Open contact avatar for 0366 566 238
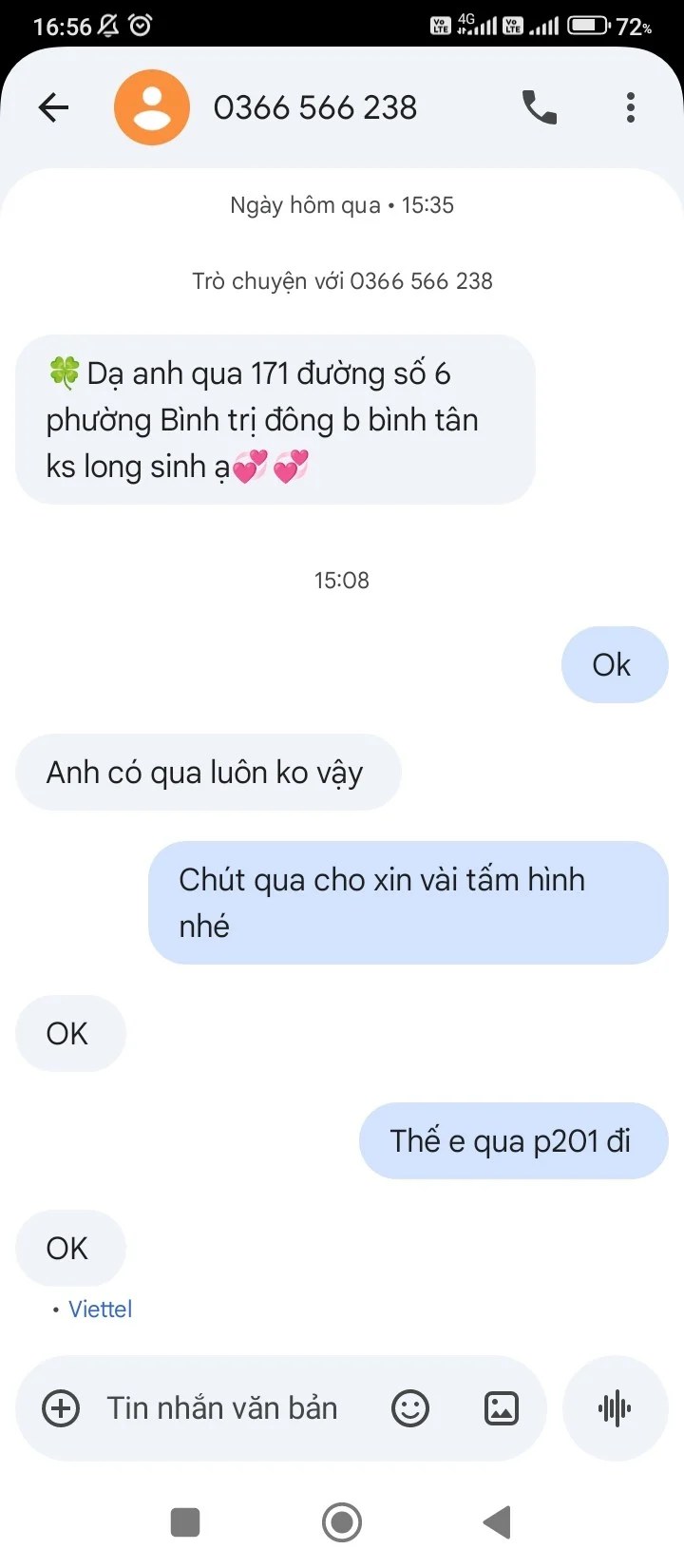Image resolution: width=684 pixels, height=1568 pixels. point(152,107)
